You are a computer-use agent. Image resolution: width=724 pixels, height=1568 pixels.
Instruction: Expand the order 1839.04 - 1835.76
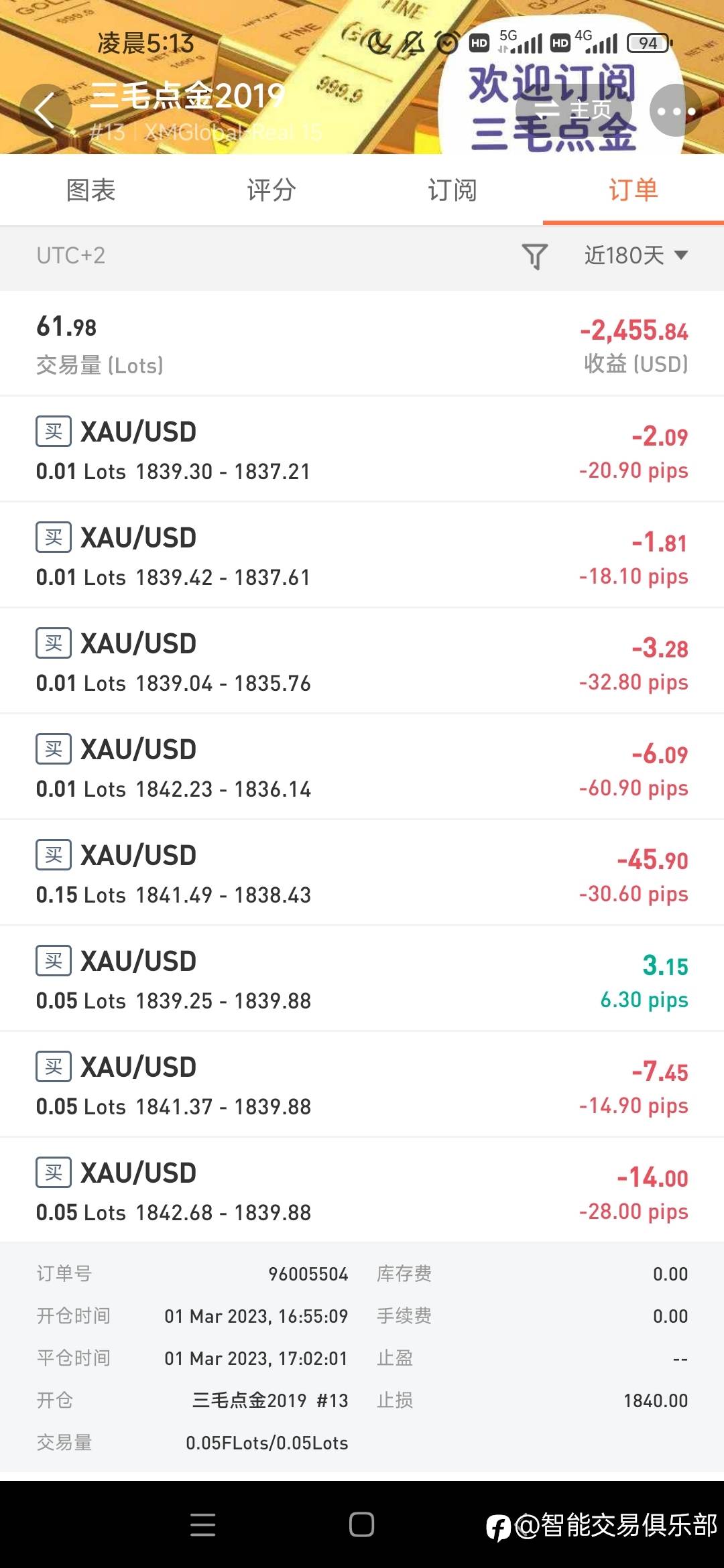click(x=362, y=661)
